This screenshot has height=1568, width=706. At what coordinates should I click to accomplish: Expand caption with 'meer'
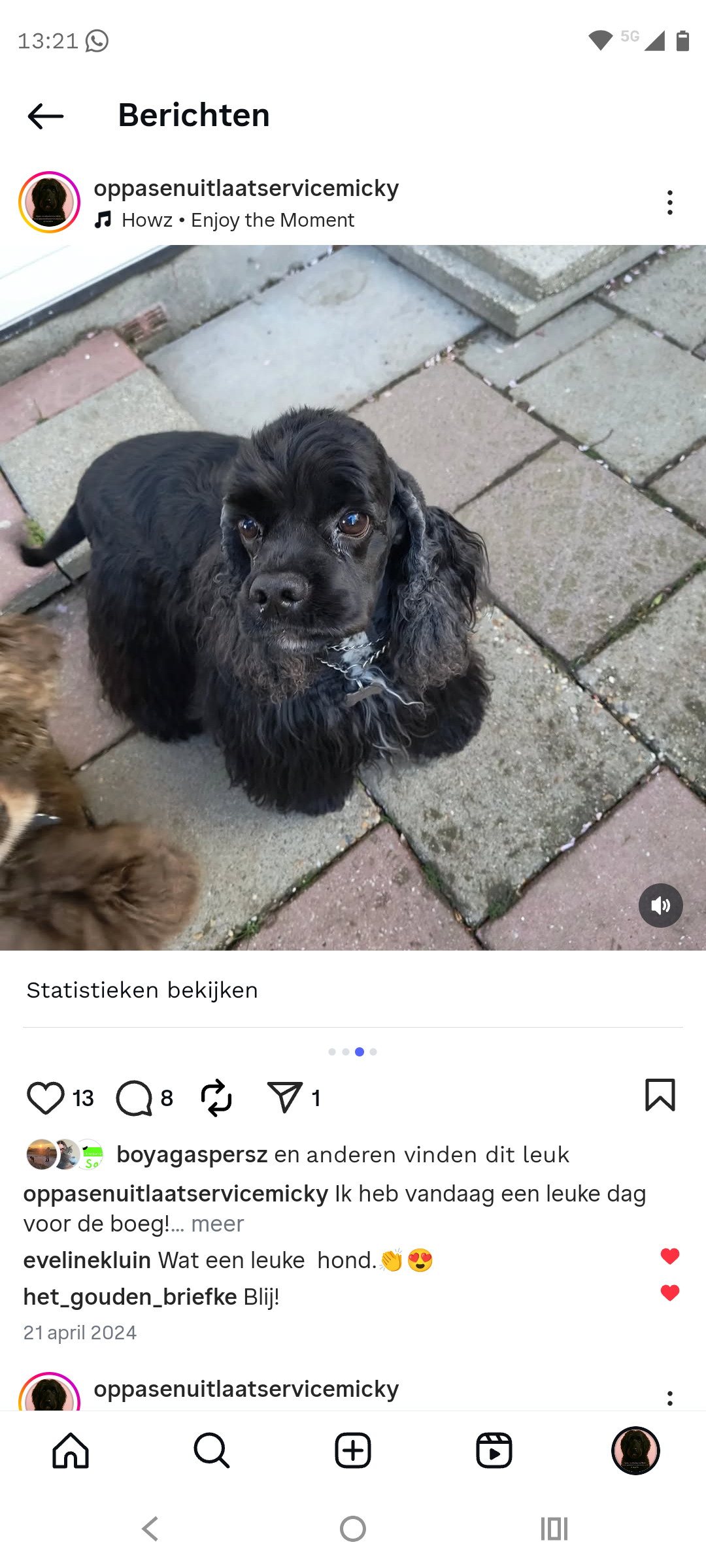click(217, 1224)
